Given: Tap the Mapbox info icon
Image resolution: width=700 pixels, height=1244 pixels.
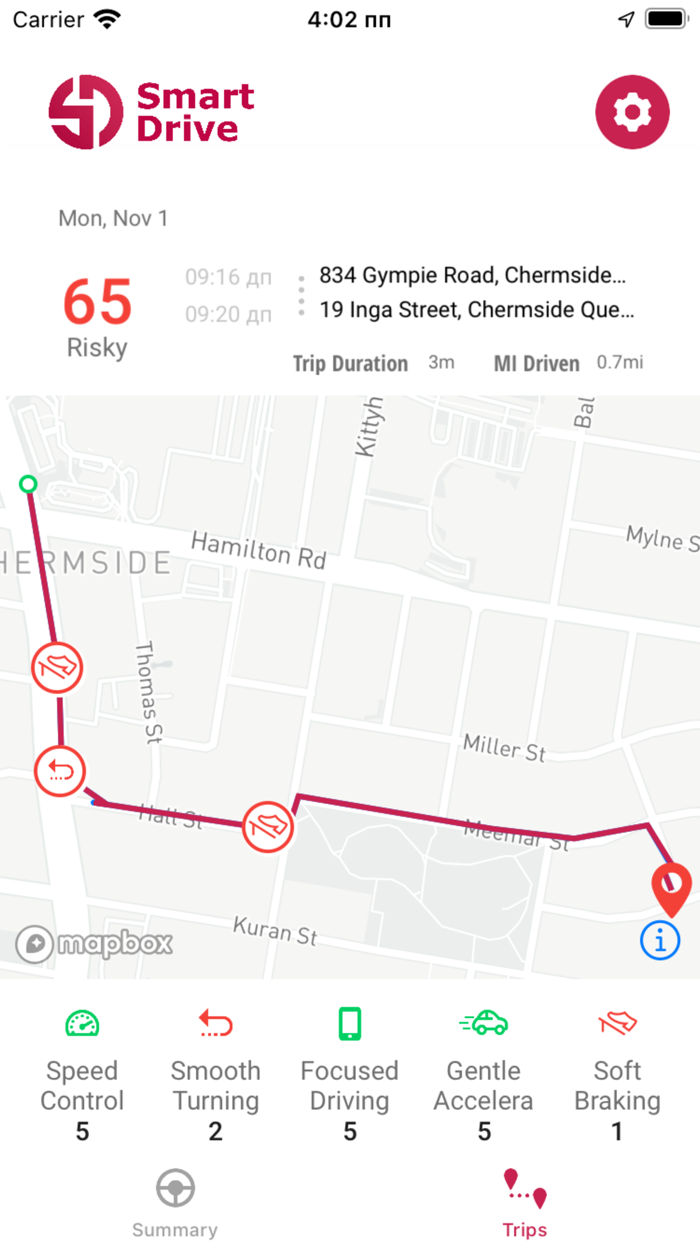Looking at the screenshot, I should [x=660, y=940].
